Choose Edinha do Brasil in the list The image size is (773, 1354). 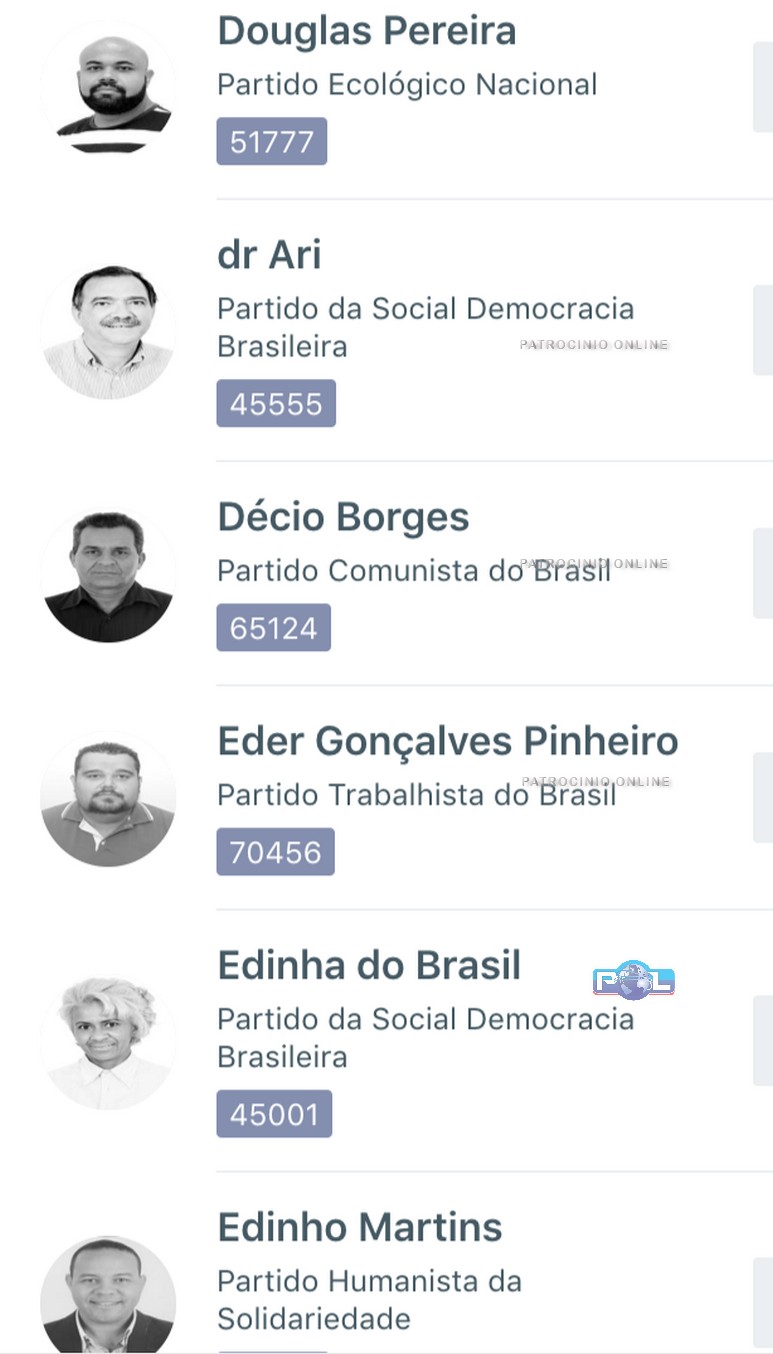click(x=369, y=966)
